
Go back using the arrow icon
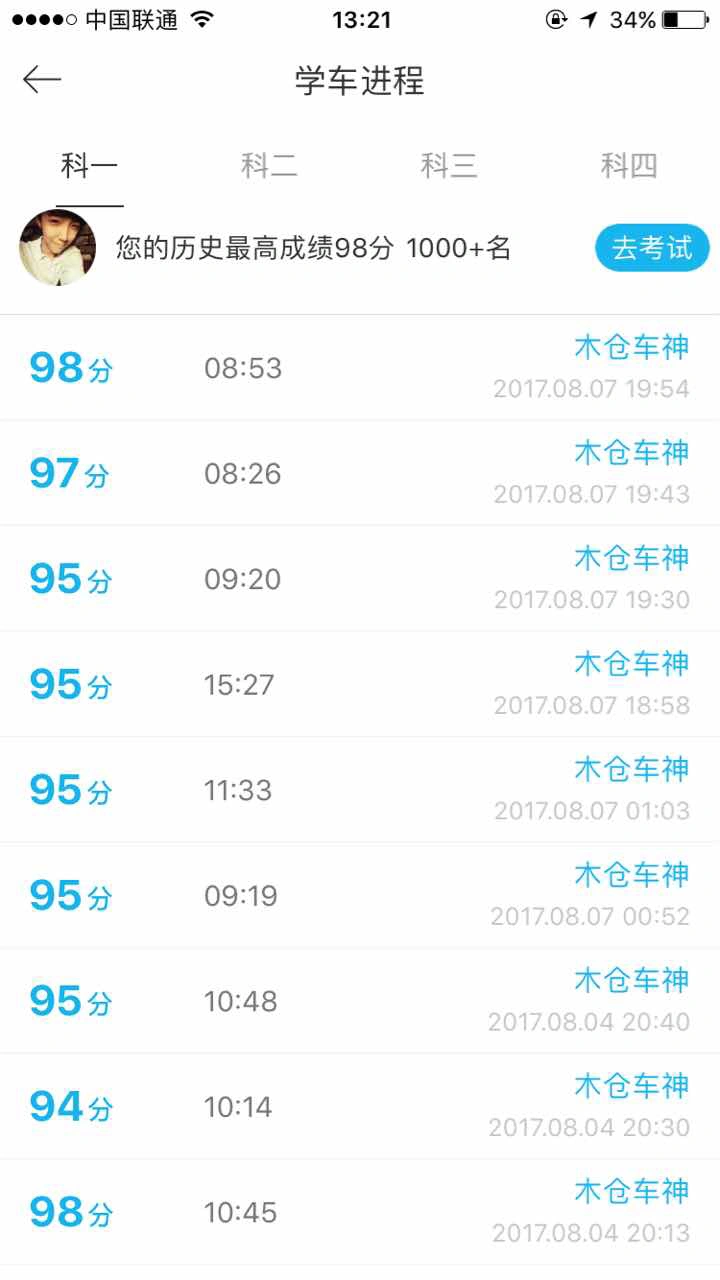(42, 80)
